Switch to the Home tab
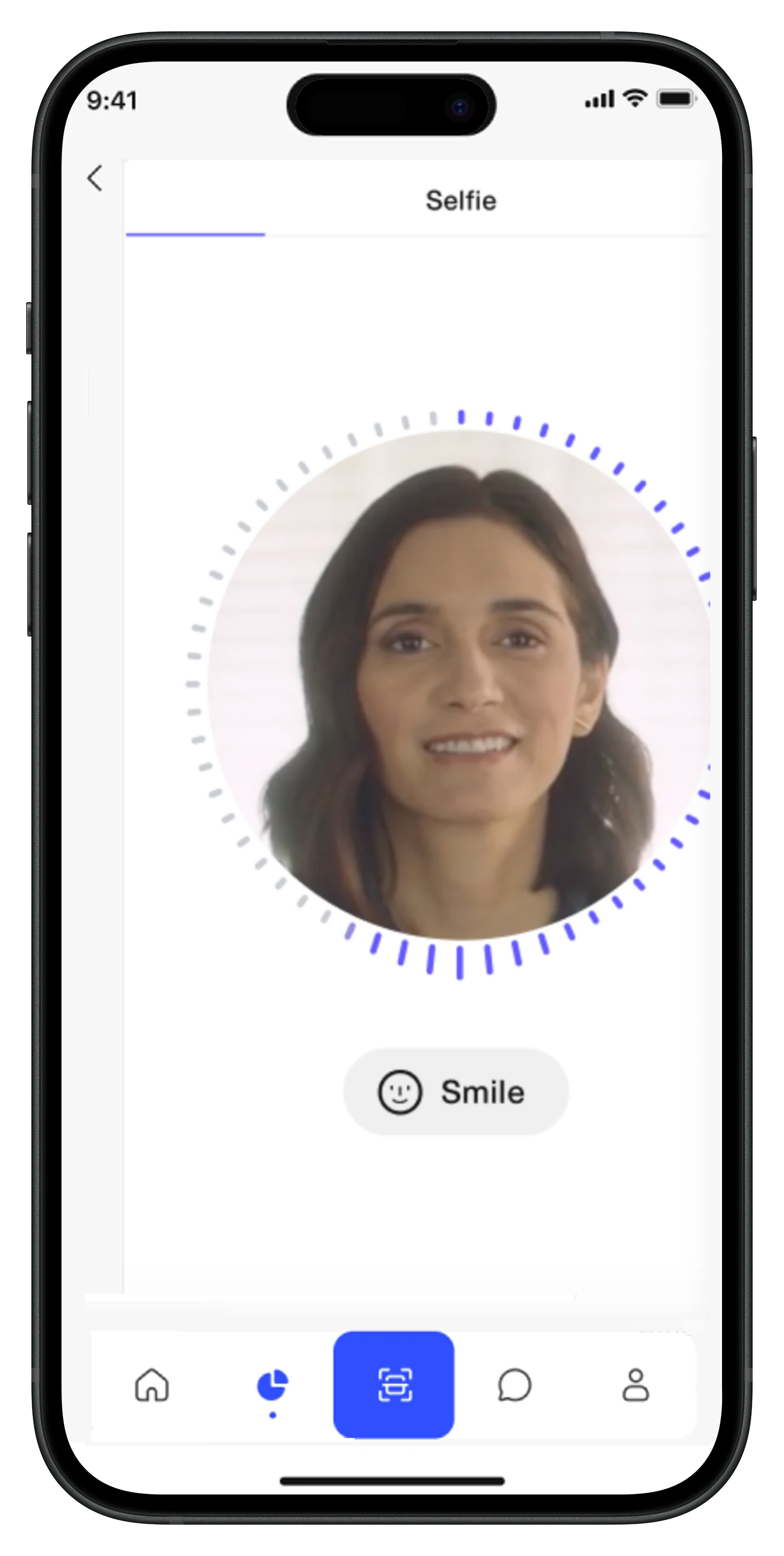Image resolution: width=784 pixels, height=1556 pixels. pos(152,1384)
